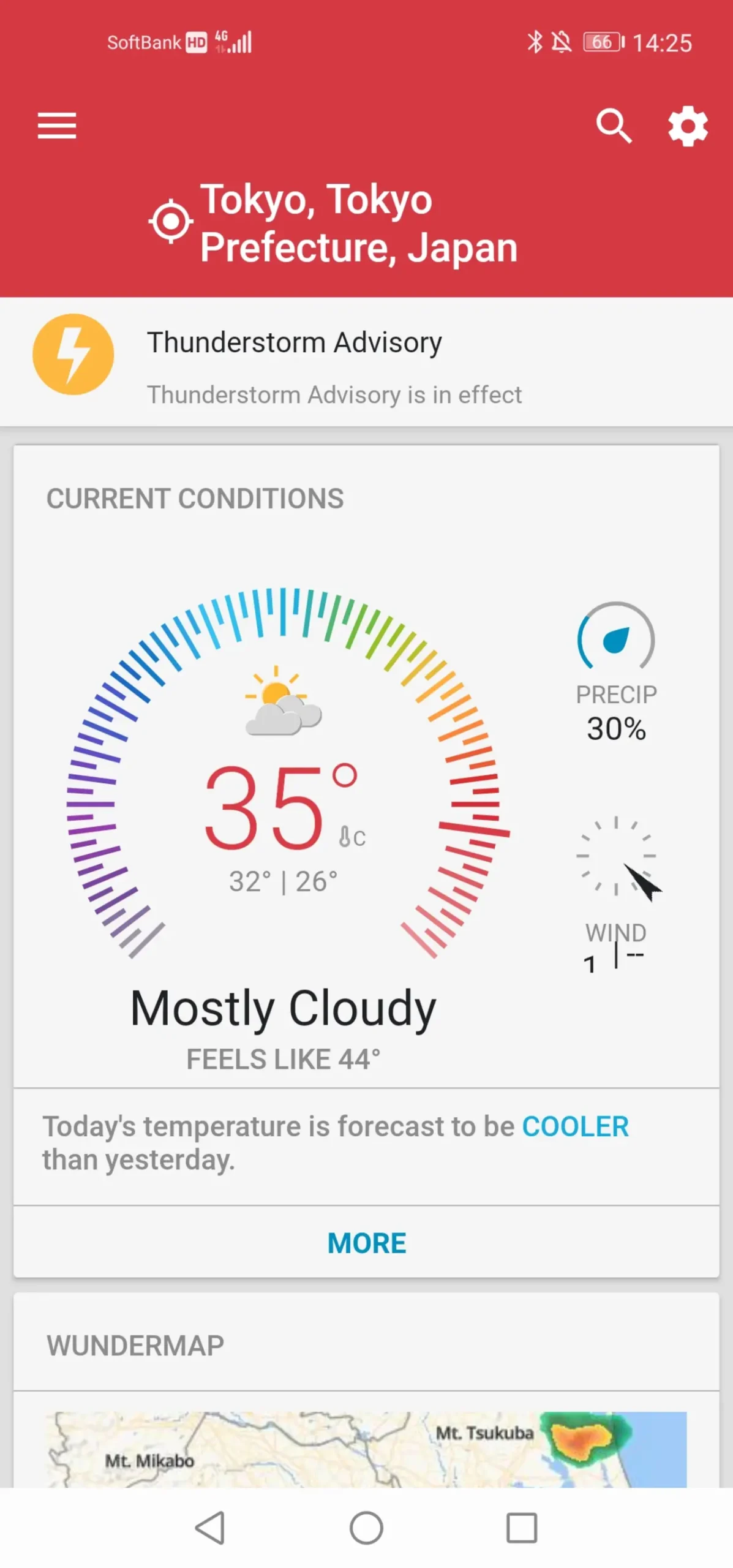Search for a location

[x=614, y=126]
